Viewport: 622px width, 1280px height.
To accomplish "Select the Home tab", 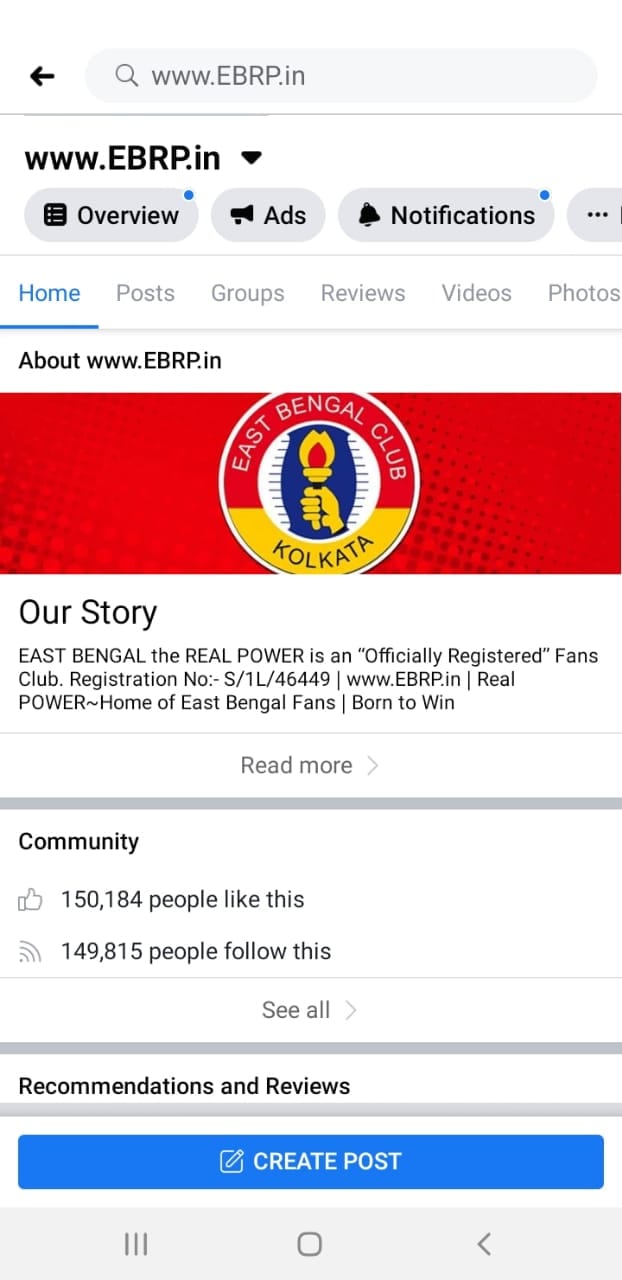I will point(49,293).
